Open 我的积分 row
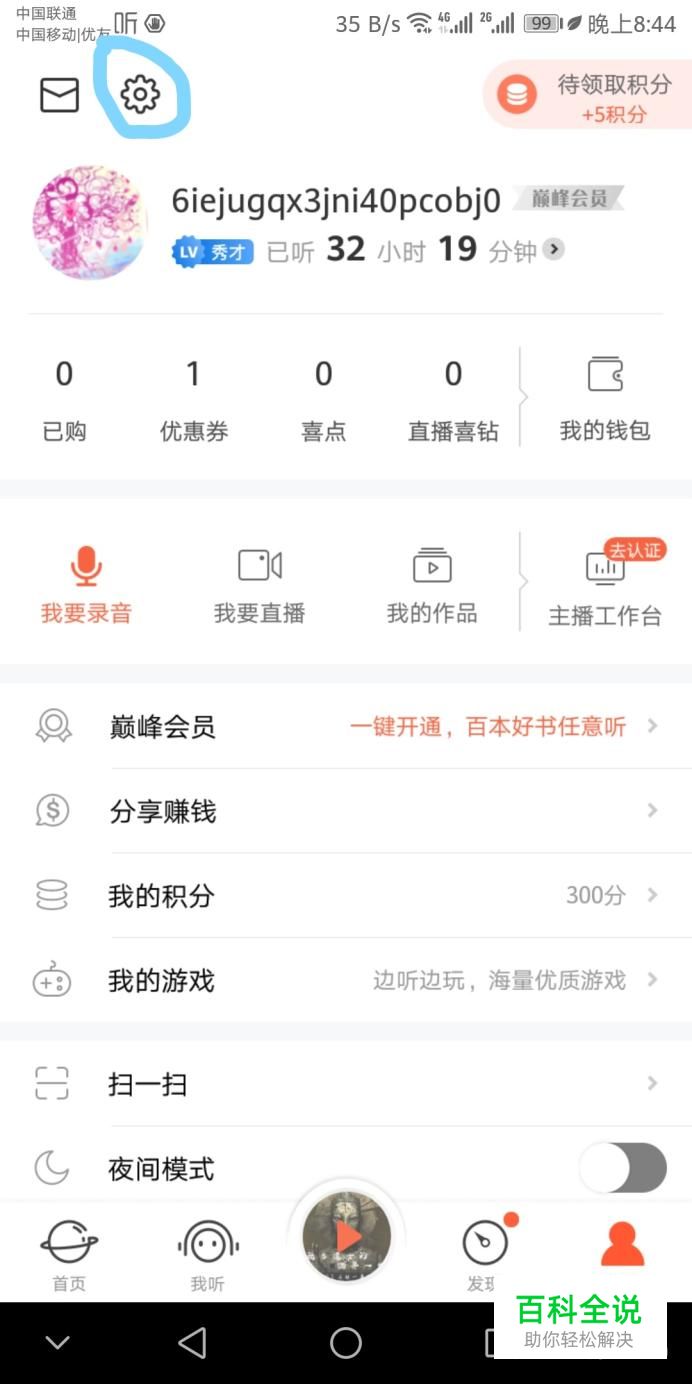Image resolution: width=692 pixels, height=1384 pixels. (346, 895)
